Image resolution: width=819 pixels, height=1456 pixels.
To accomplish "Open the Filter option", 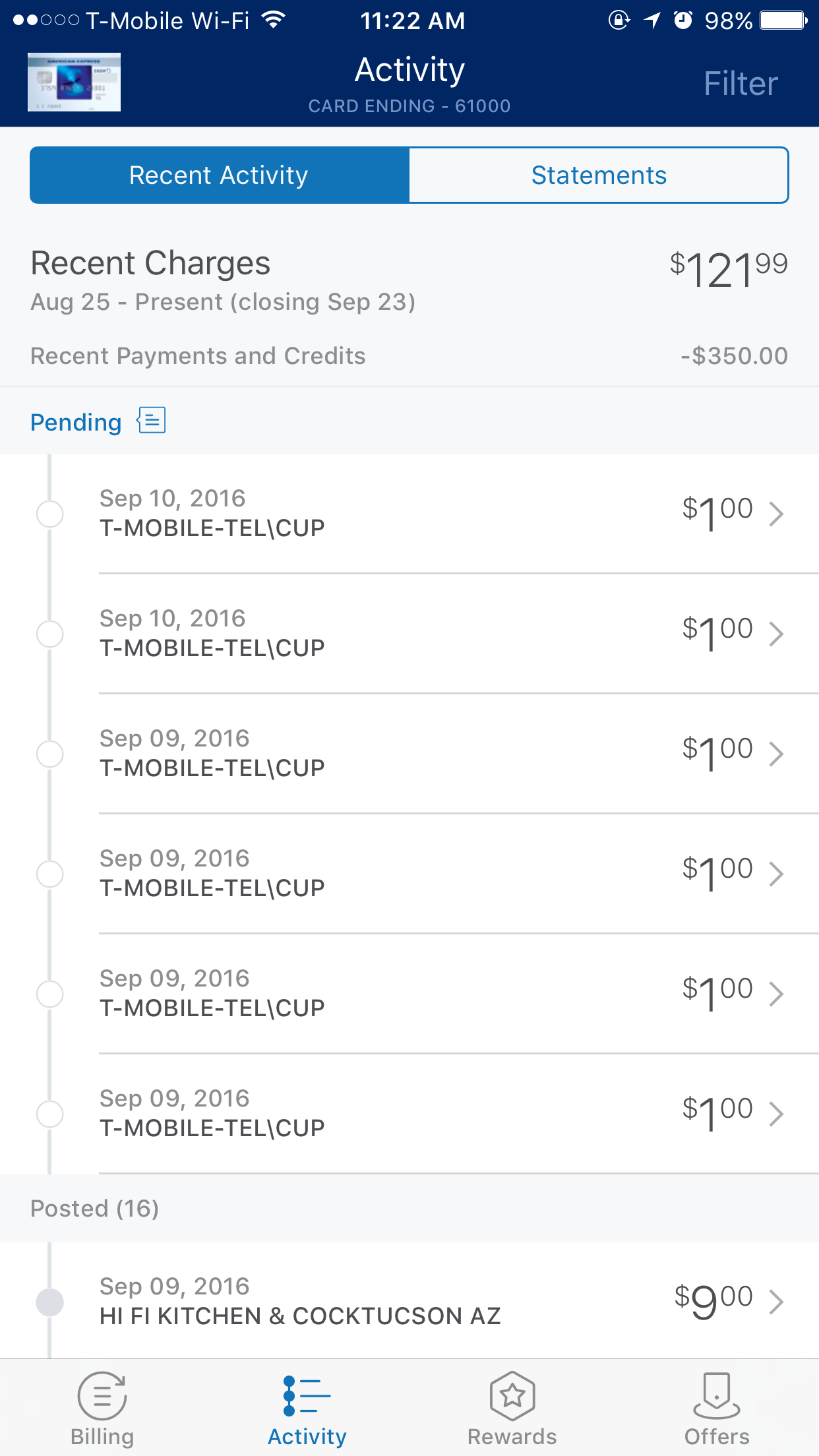I will tap(741, 84).
